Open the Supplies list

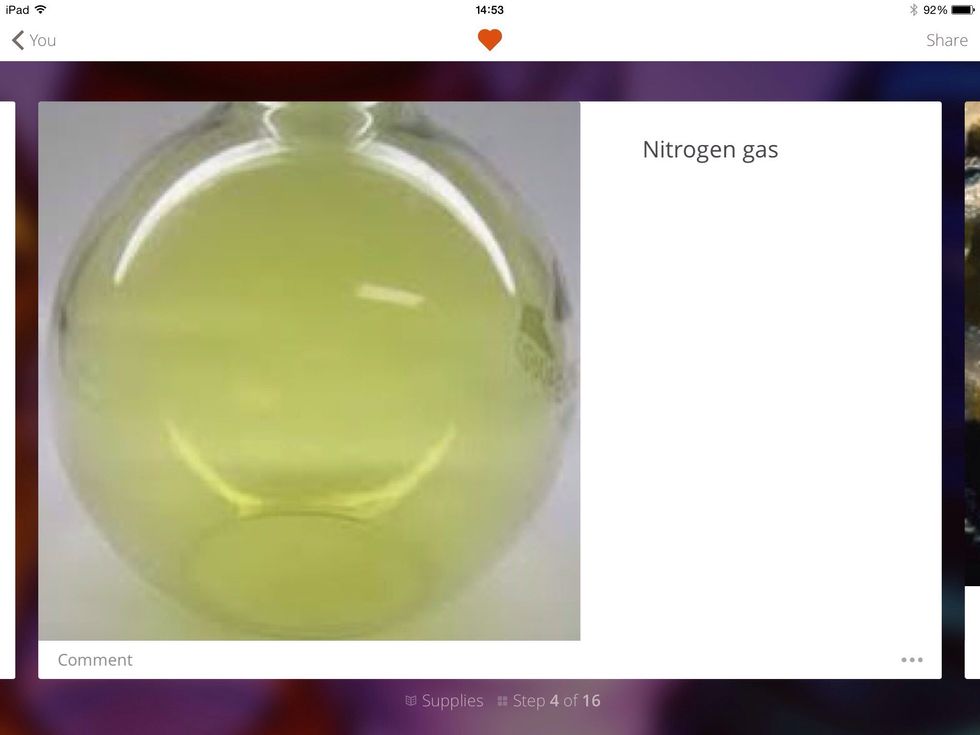444,701
